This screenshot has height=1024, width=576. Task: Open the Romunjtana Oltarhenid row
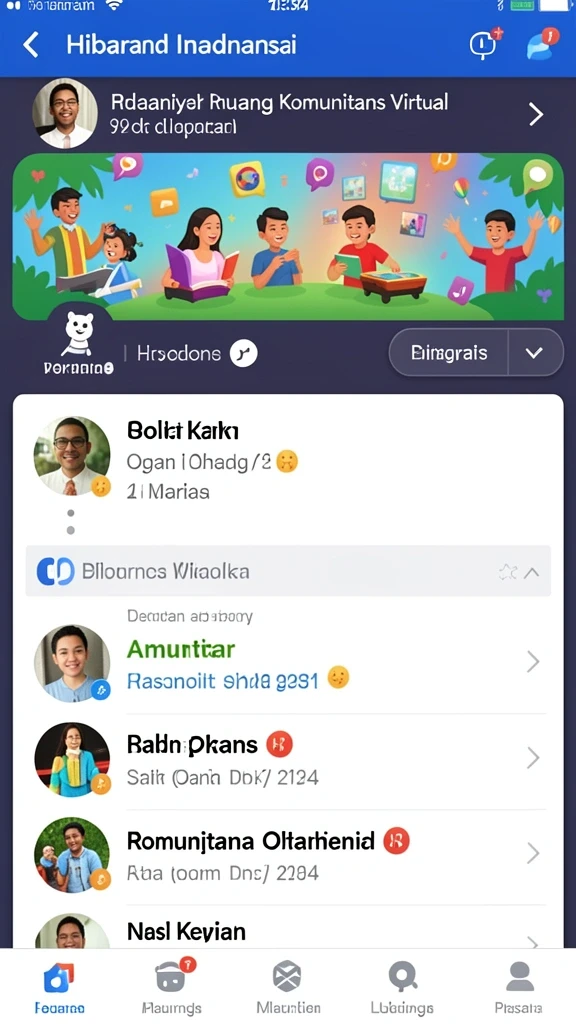(x=288, y=855)
